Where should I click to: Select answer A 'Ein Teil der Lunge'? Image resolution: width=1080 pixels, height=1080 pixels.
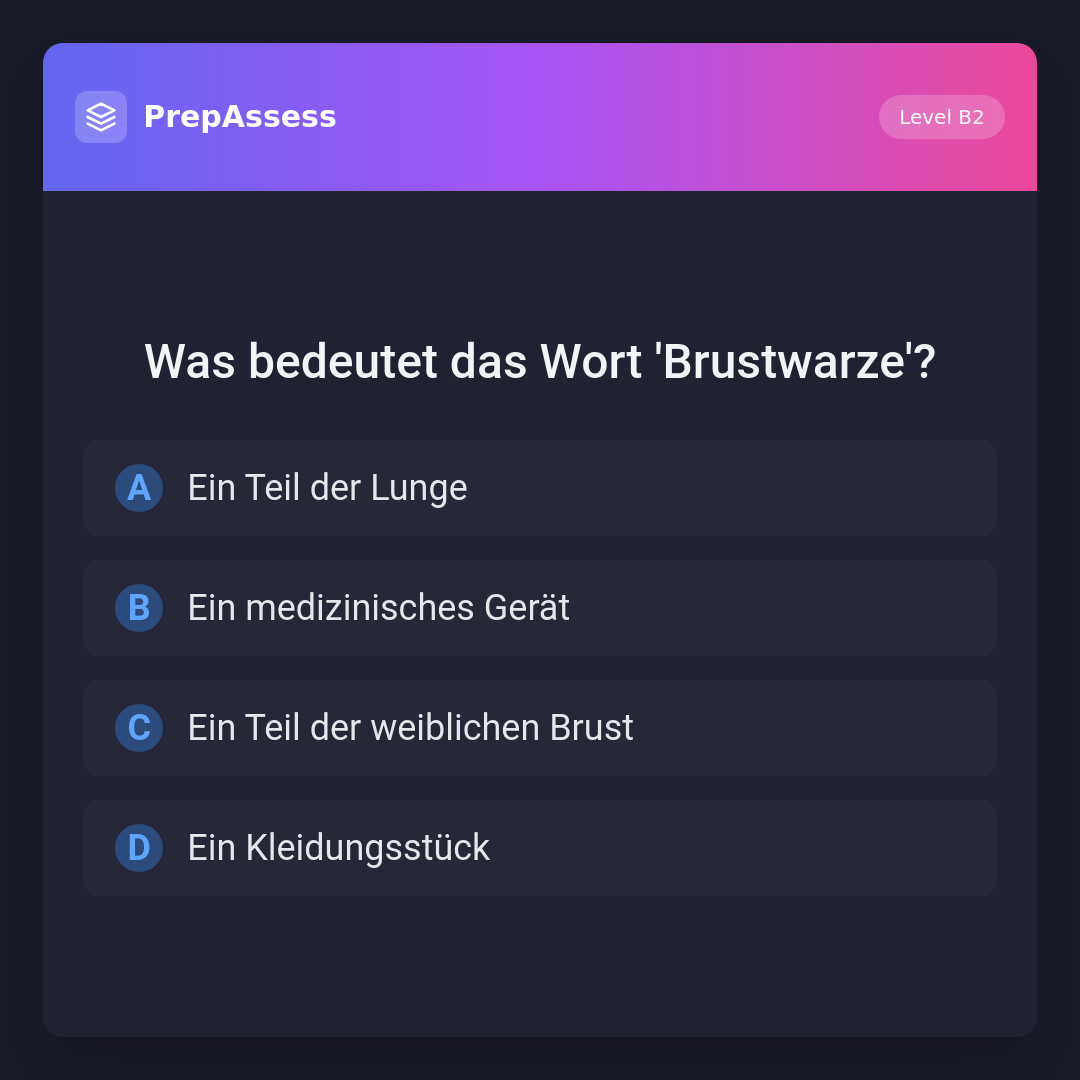540,488
